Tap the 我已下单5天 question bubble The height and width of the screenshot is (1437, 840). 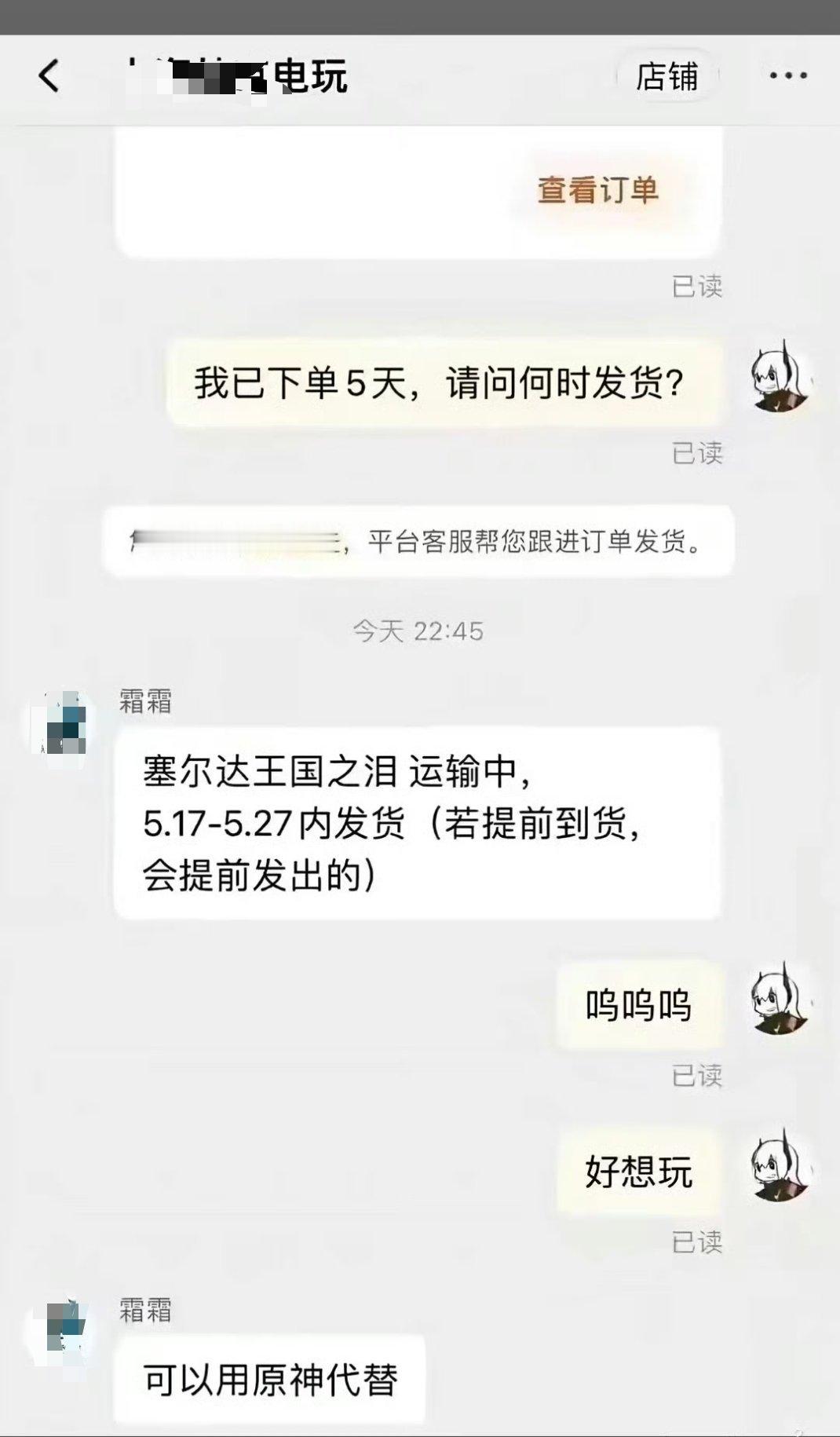(440, 381)
